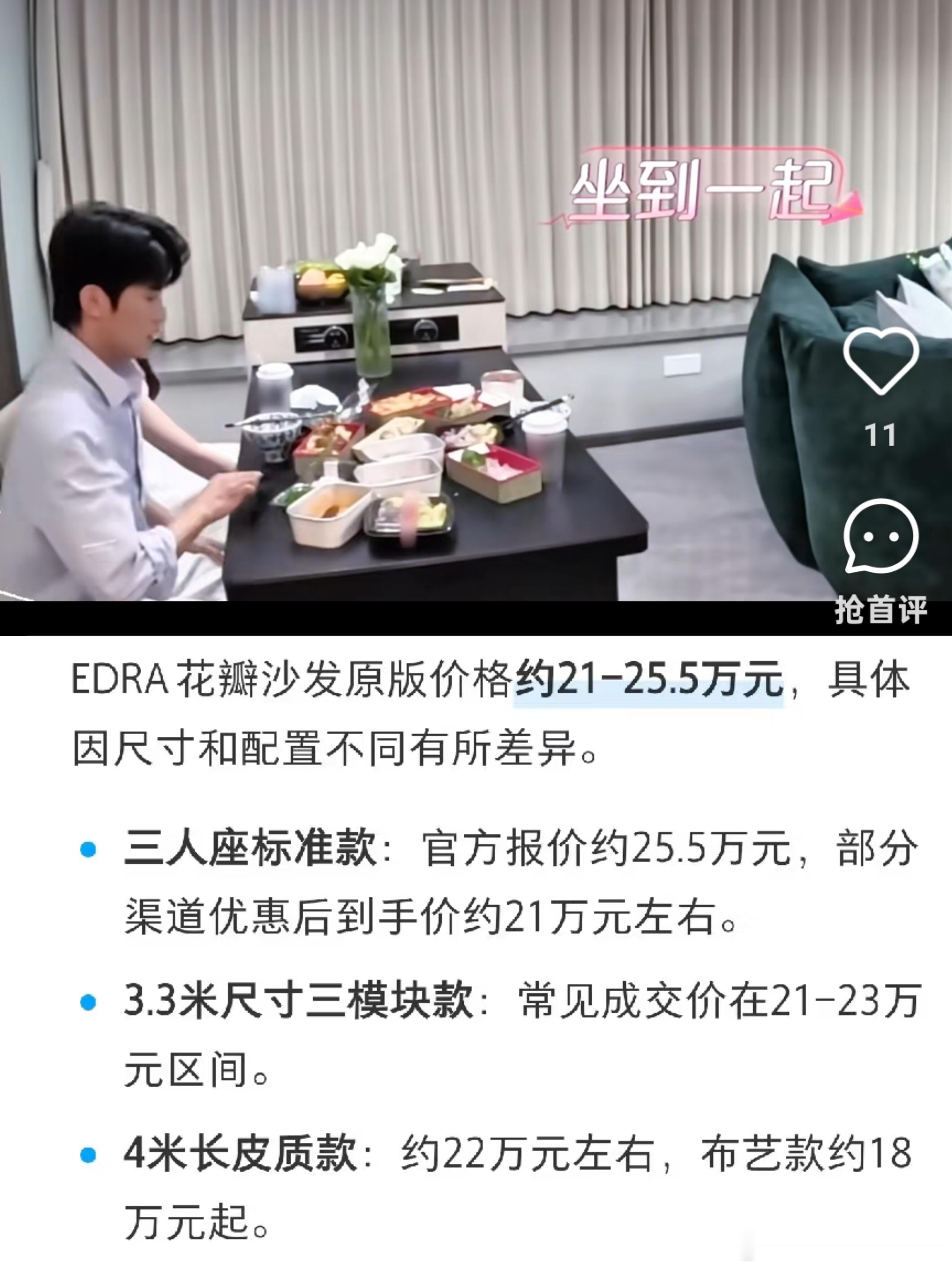Select the ellipsis dots inside the comment bubble

pyautogui.click(x=882, y=537)
